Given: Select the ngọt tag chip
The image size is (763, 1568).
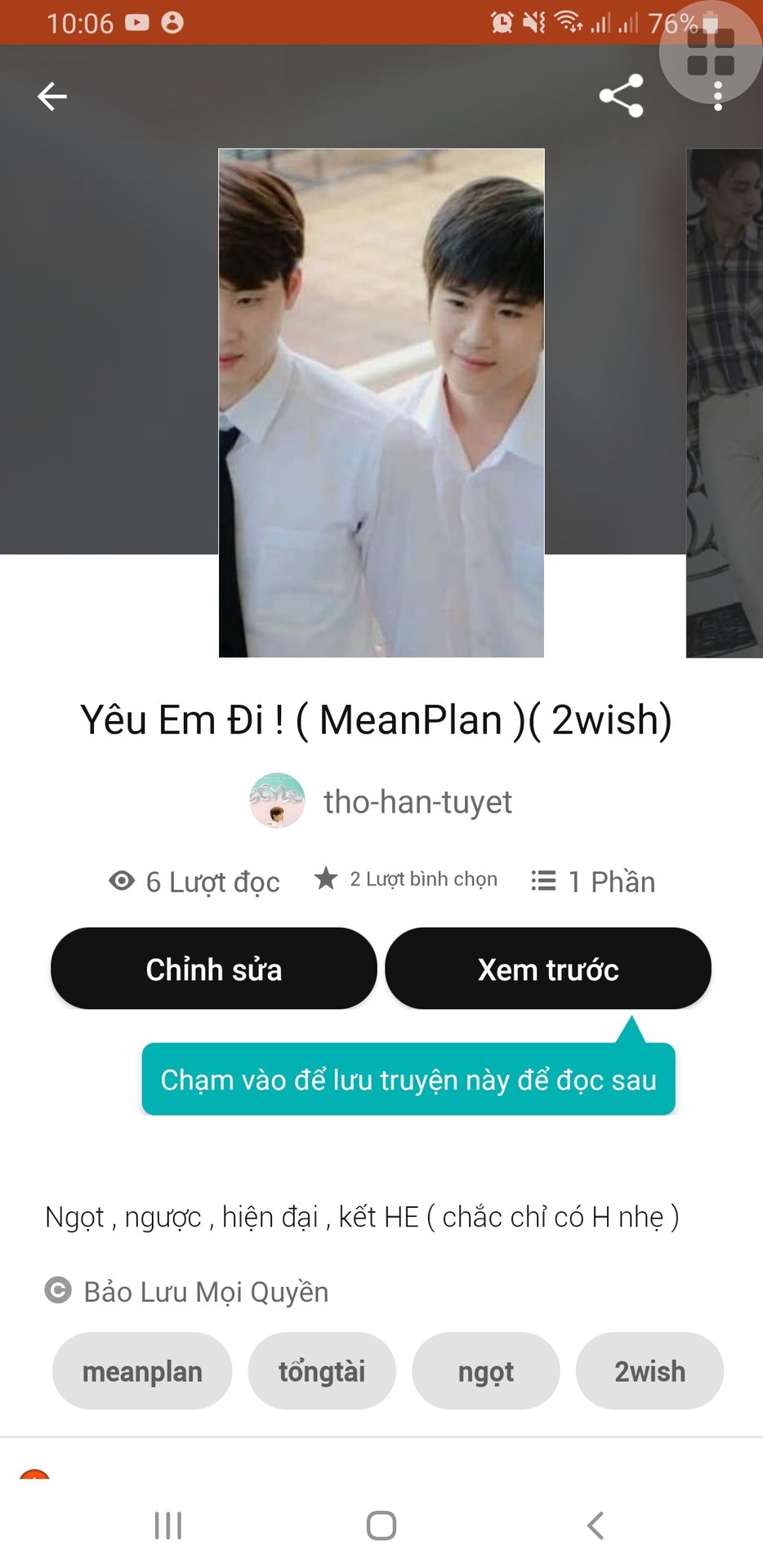Looking at the screenshot, I should pos(486,1371).
